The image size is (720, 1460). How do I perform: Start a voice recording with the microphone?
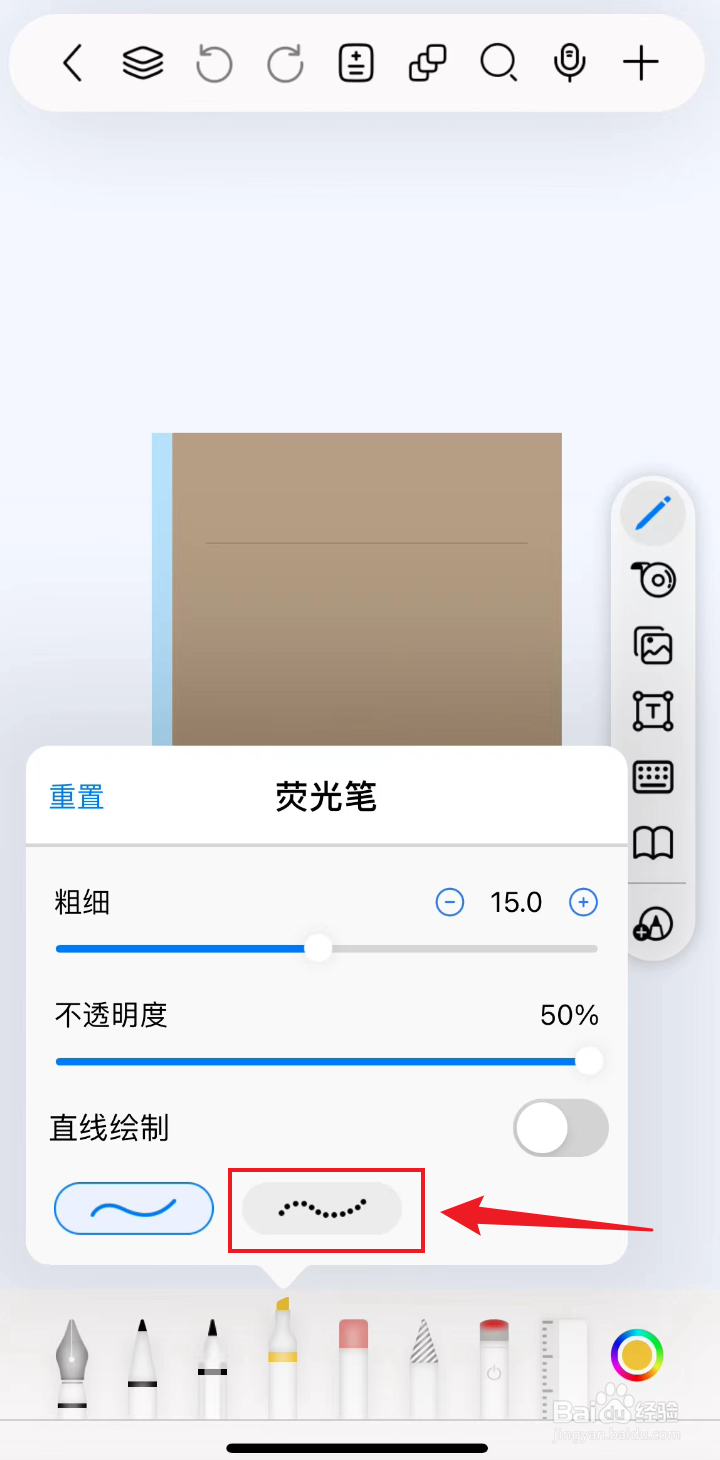pos(569,62)
